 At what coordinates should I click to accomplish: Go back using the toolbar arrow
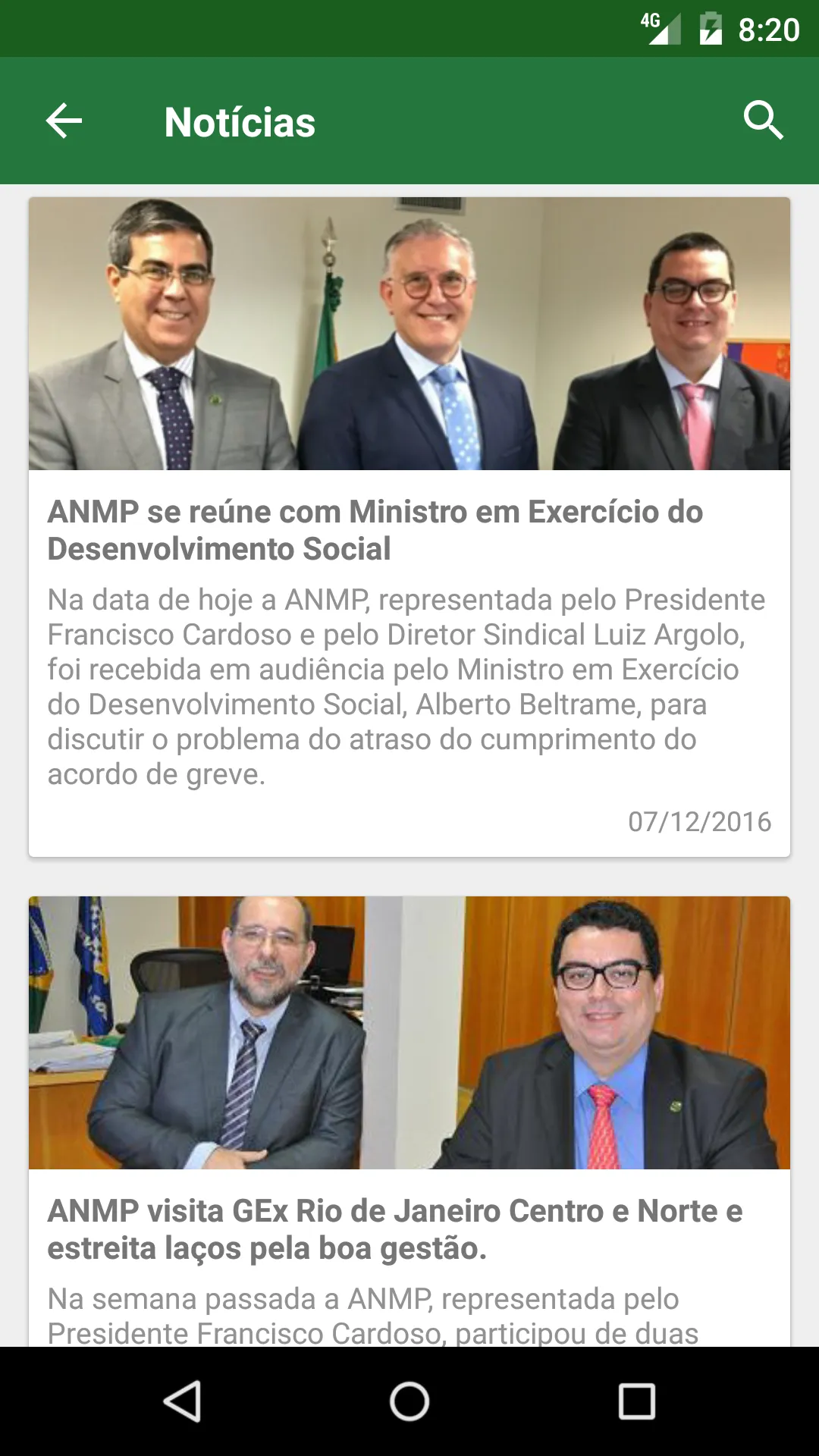64,121
